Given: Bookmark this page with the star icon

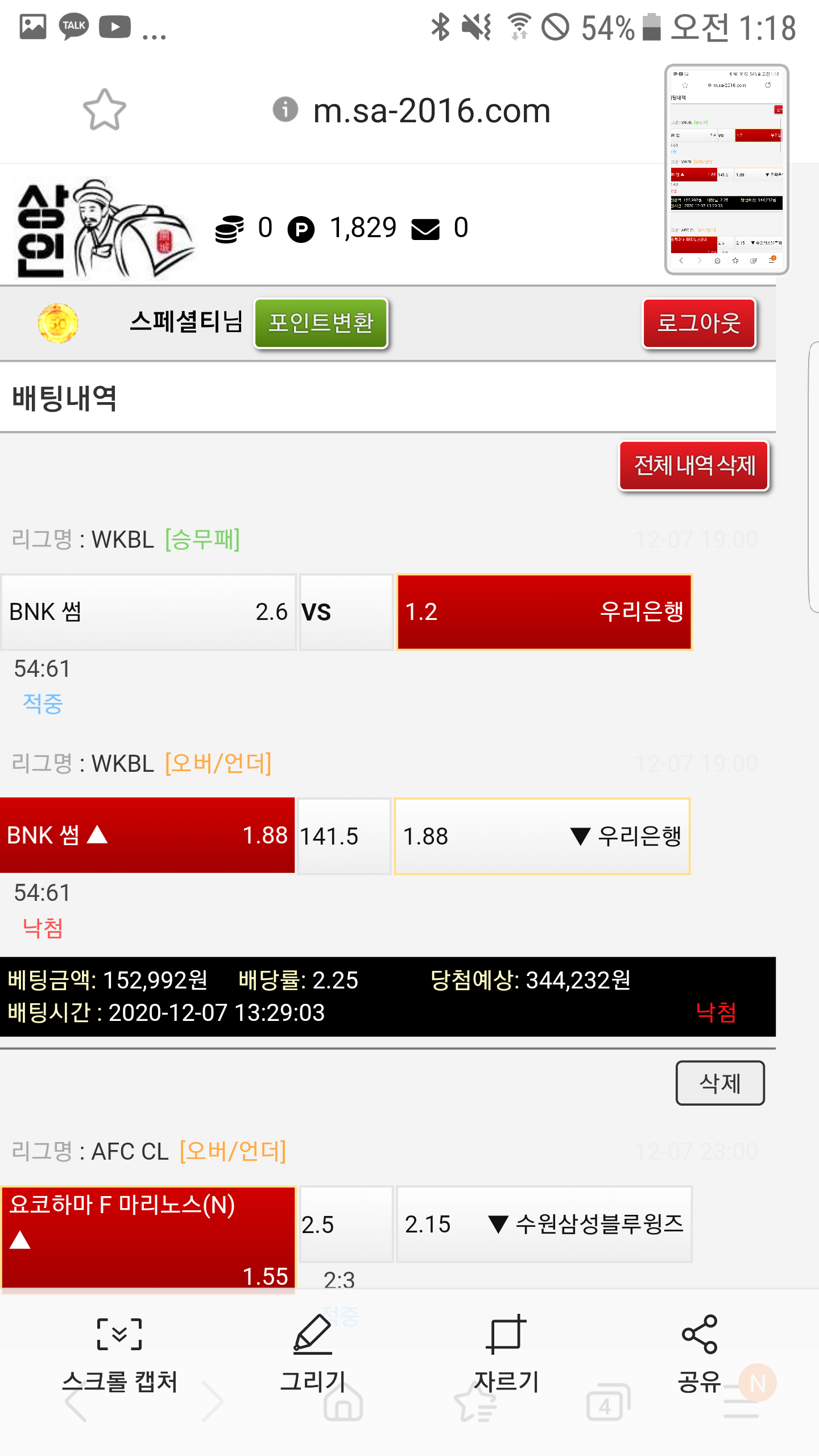Looking at the screenshot, I should [105, 110].
